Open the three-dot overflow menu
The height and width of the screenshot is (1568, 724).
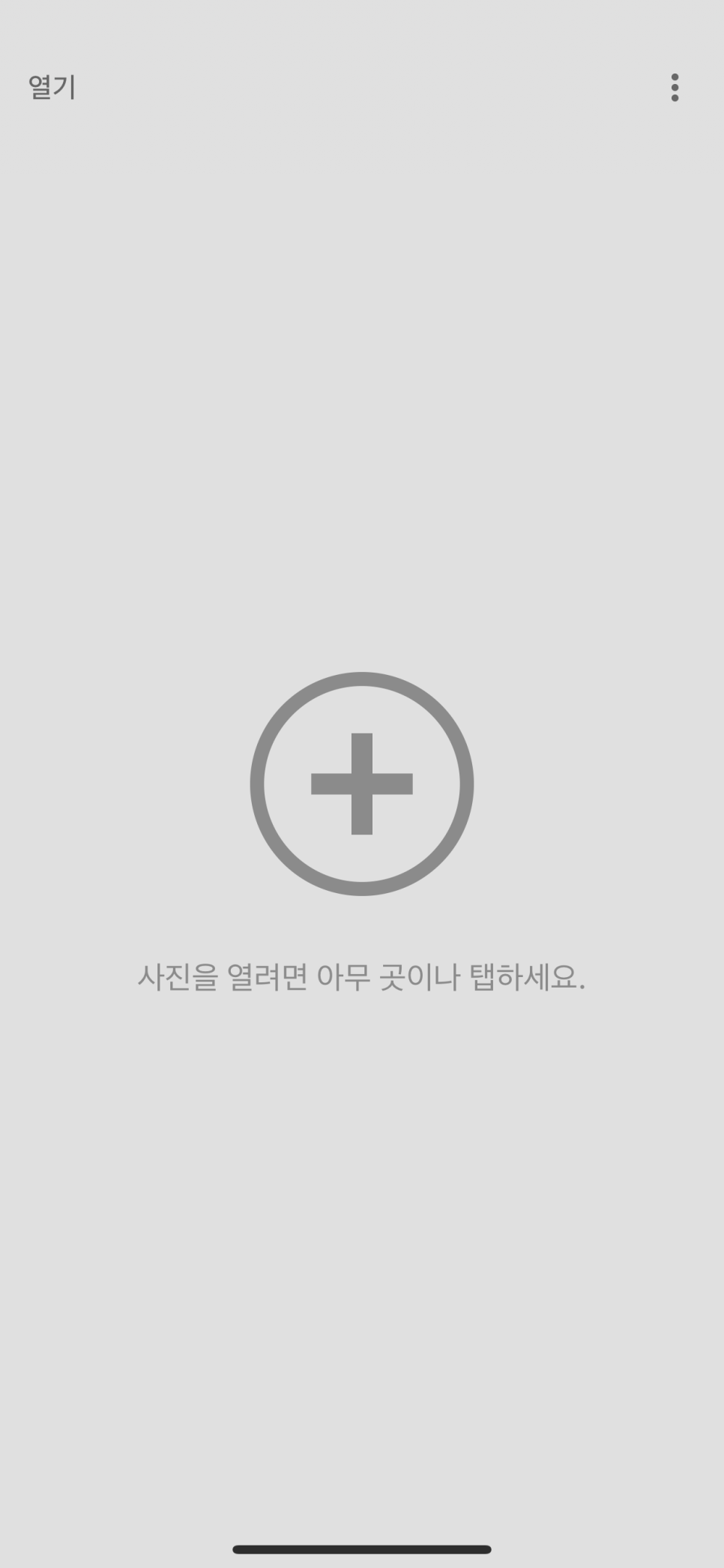coord(675,88)
